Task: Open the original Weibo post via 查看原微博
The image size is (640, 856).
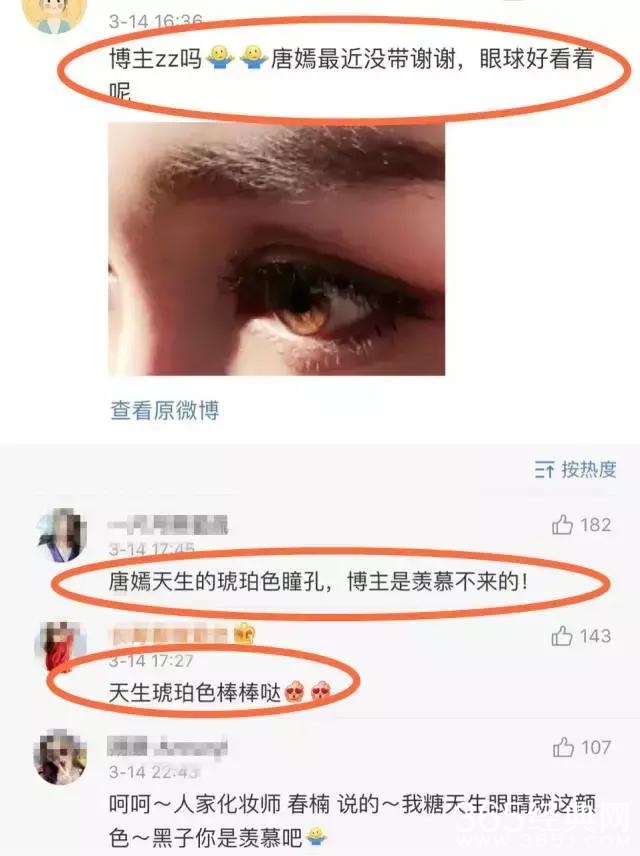Action: coord(164,410)
